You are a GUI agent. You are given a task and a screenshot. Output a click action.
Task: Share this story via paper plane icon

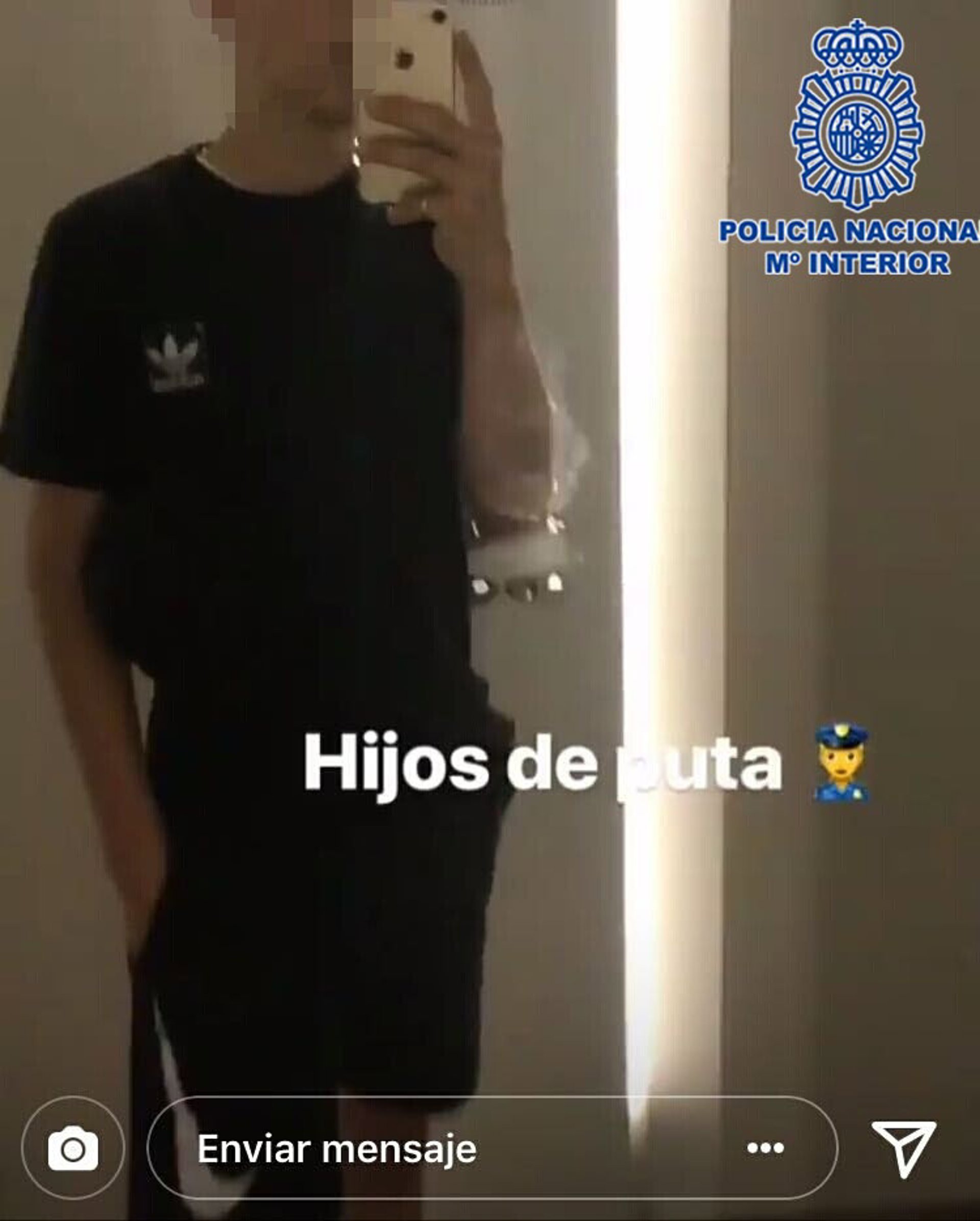(x=903, y=1148)
